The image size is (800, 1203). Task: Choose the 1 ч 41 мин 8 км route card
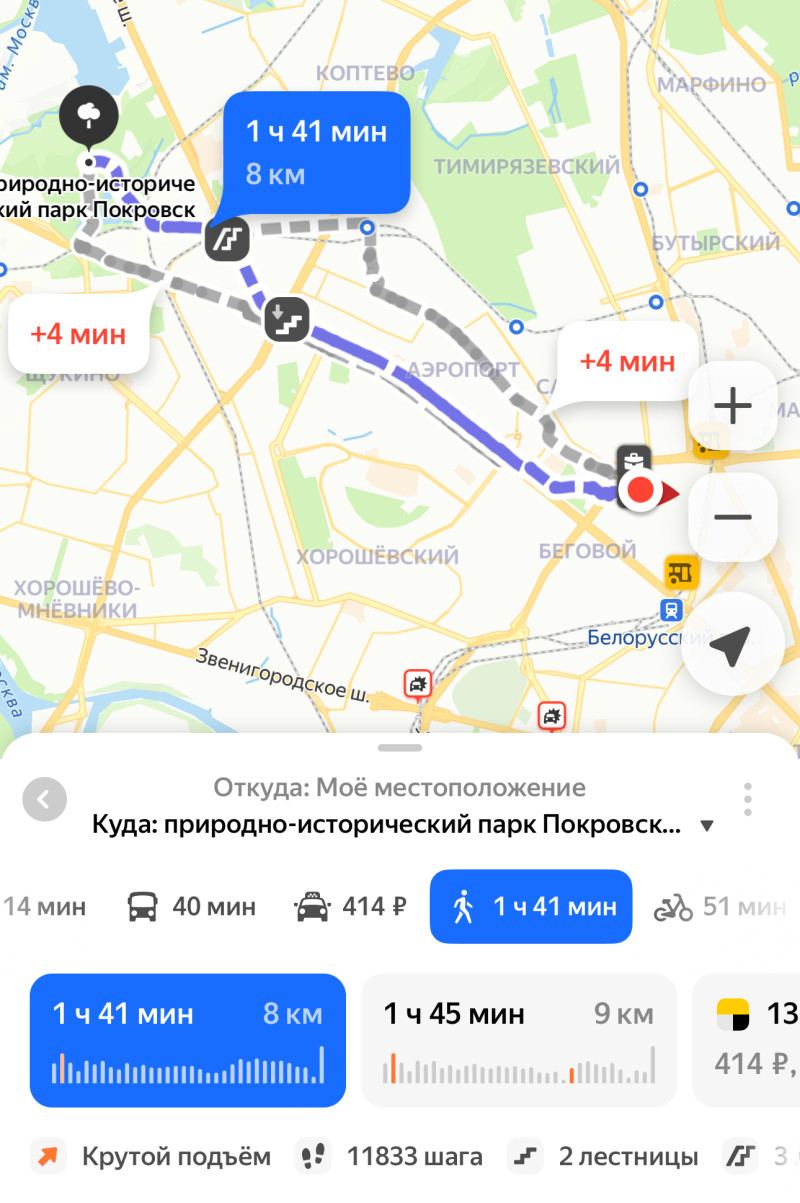188,1040
